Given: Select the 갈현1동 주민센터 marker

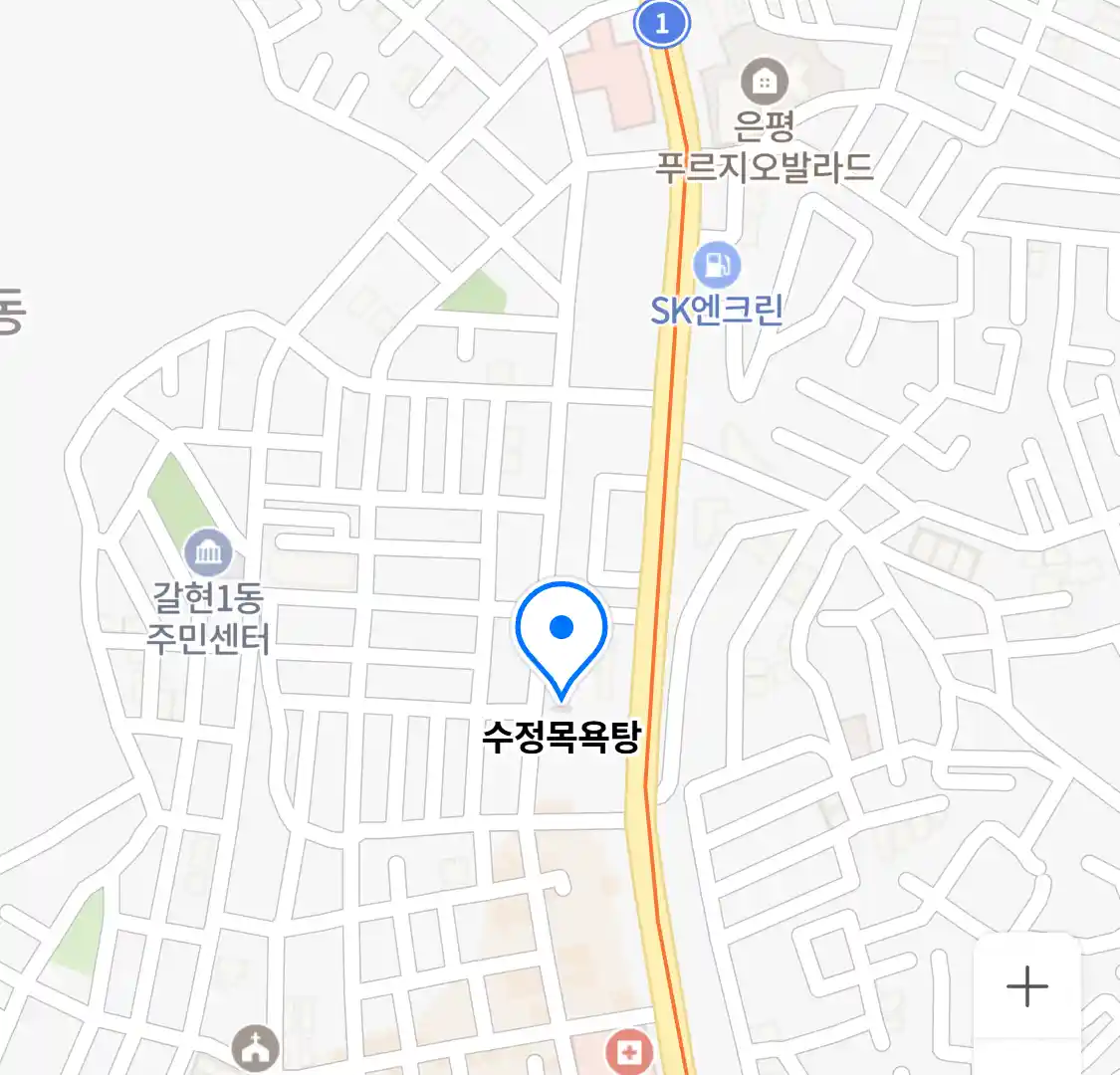Looking at the screenshot, I should 208,553.
